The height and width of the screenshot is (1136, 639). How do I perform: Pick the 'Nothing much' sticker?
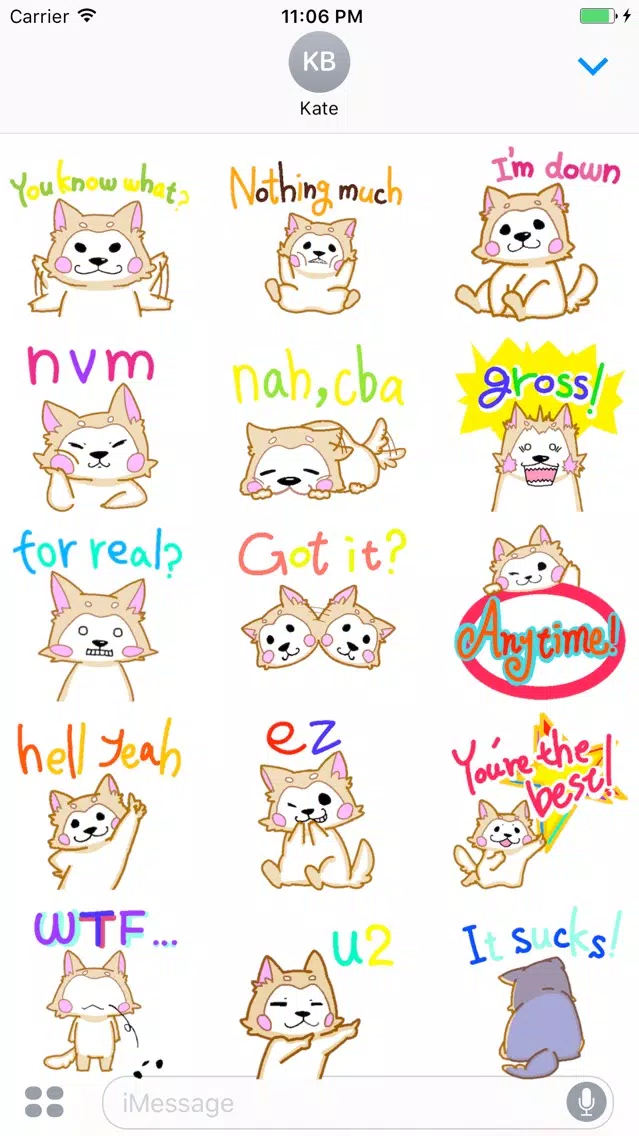pyautogui.click(x=316, y=240)
